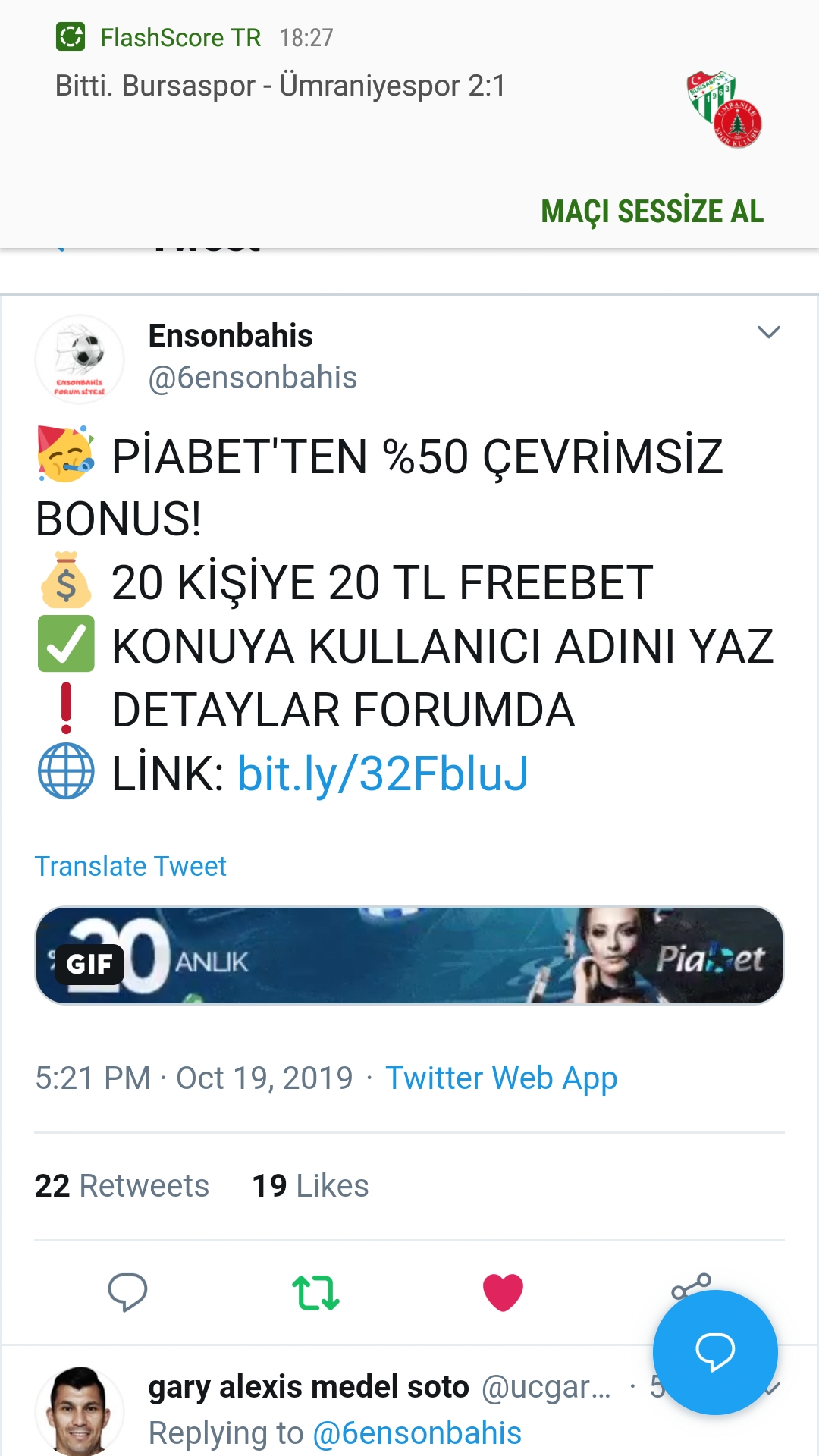View the 22 Retweets list

pyautogui.click(x=121, y=1186)
